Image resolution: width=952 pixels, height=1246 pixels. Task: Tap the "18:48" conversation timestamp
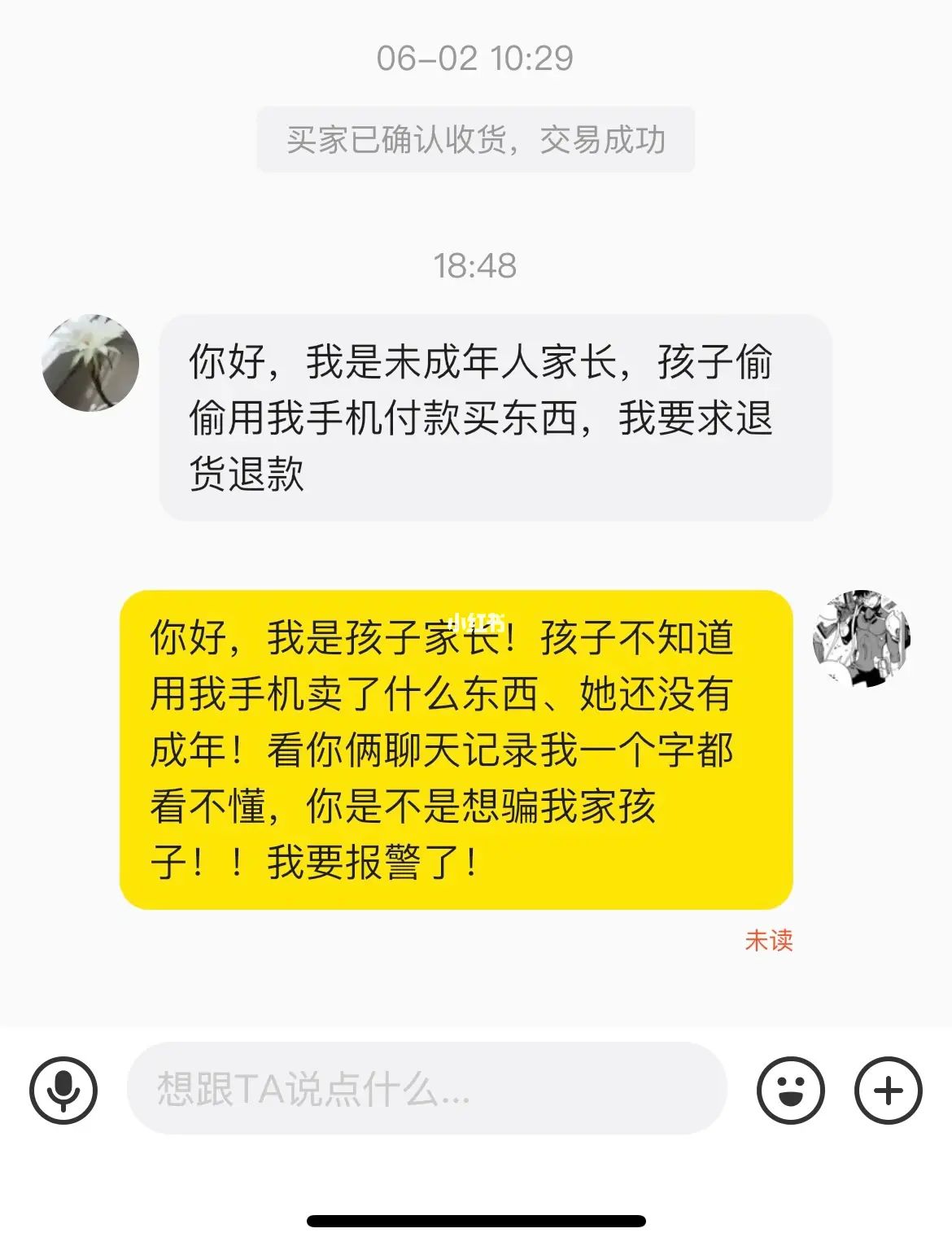(x=476, y=264)
